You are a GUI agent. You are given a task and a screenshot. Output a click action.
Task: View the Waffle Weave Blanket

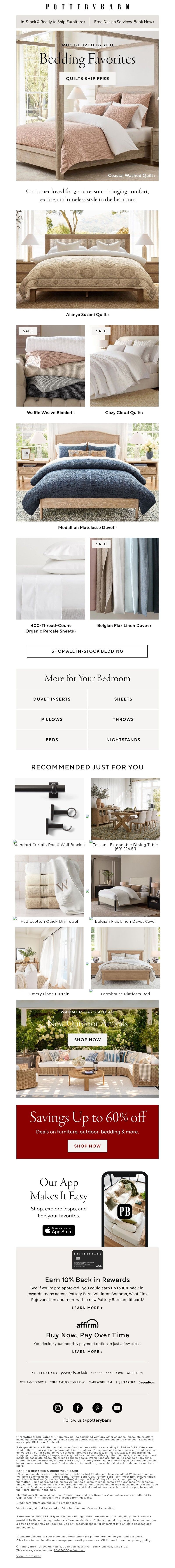pyautogui.click(x=51, y=413)
